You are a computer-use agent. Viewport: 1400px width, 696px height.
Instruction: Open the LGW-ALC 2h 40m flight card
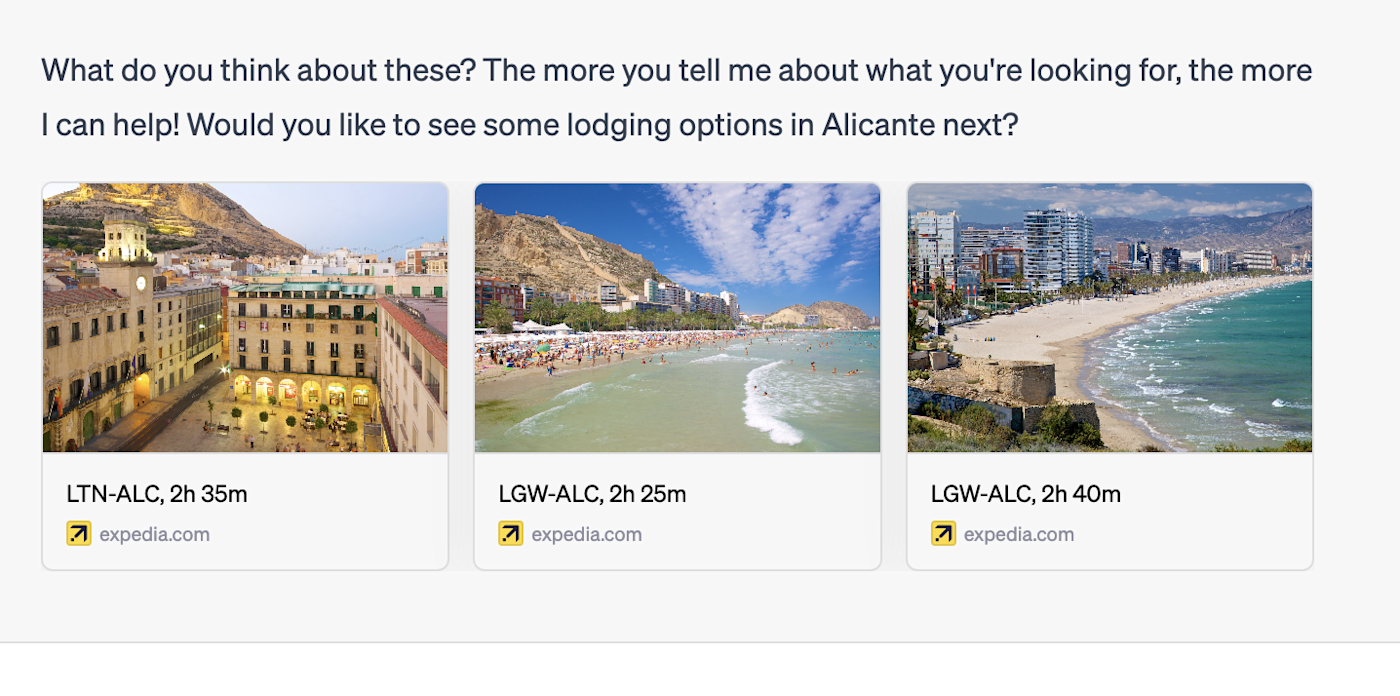[1109, 376]
